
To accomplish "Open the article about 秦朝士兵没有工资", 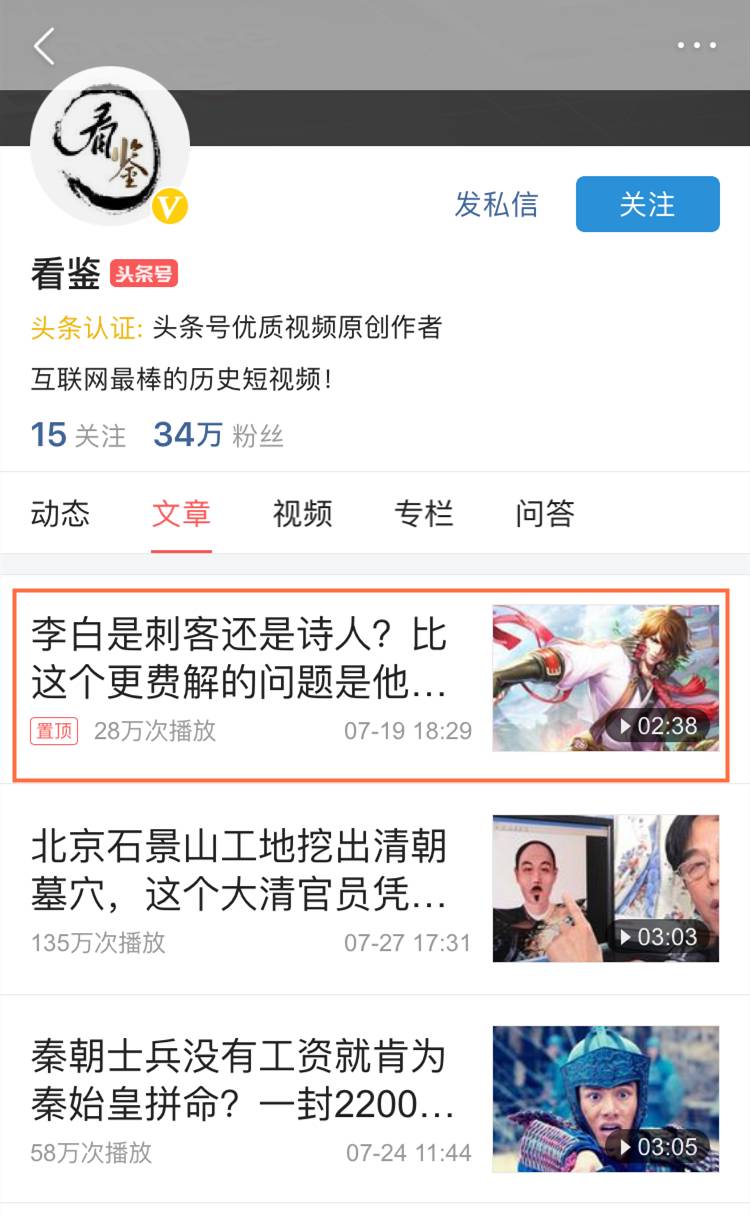I will pyautogui.click(x=375, y=1100).
